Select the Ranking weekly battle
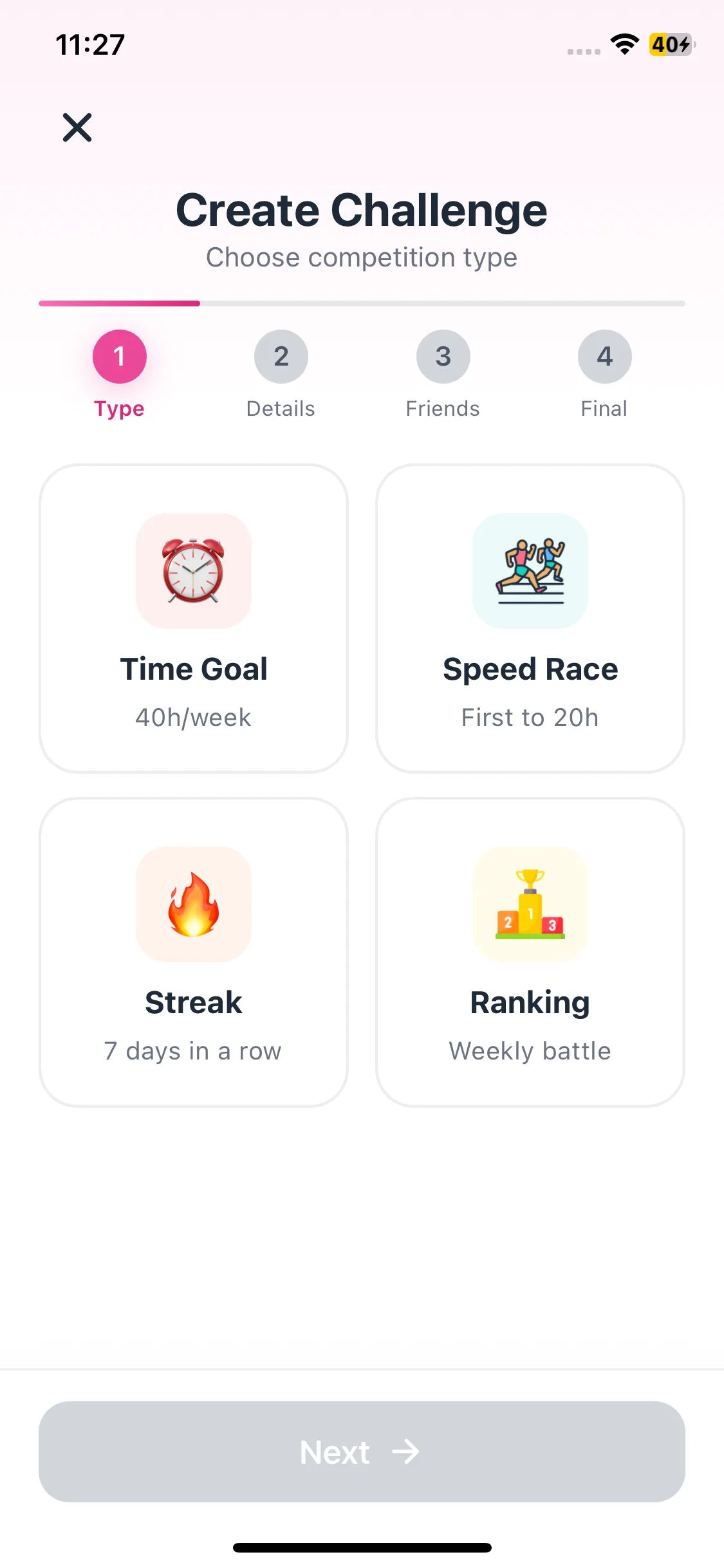Image resolution: width=724 pixels, height=1568 pixels. tap(530, 952)
